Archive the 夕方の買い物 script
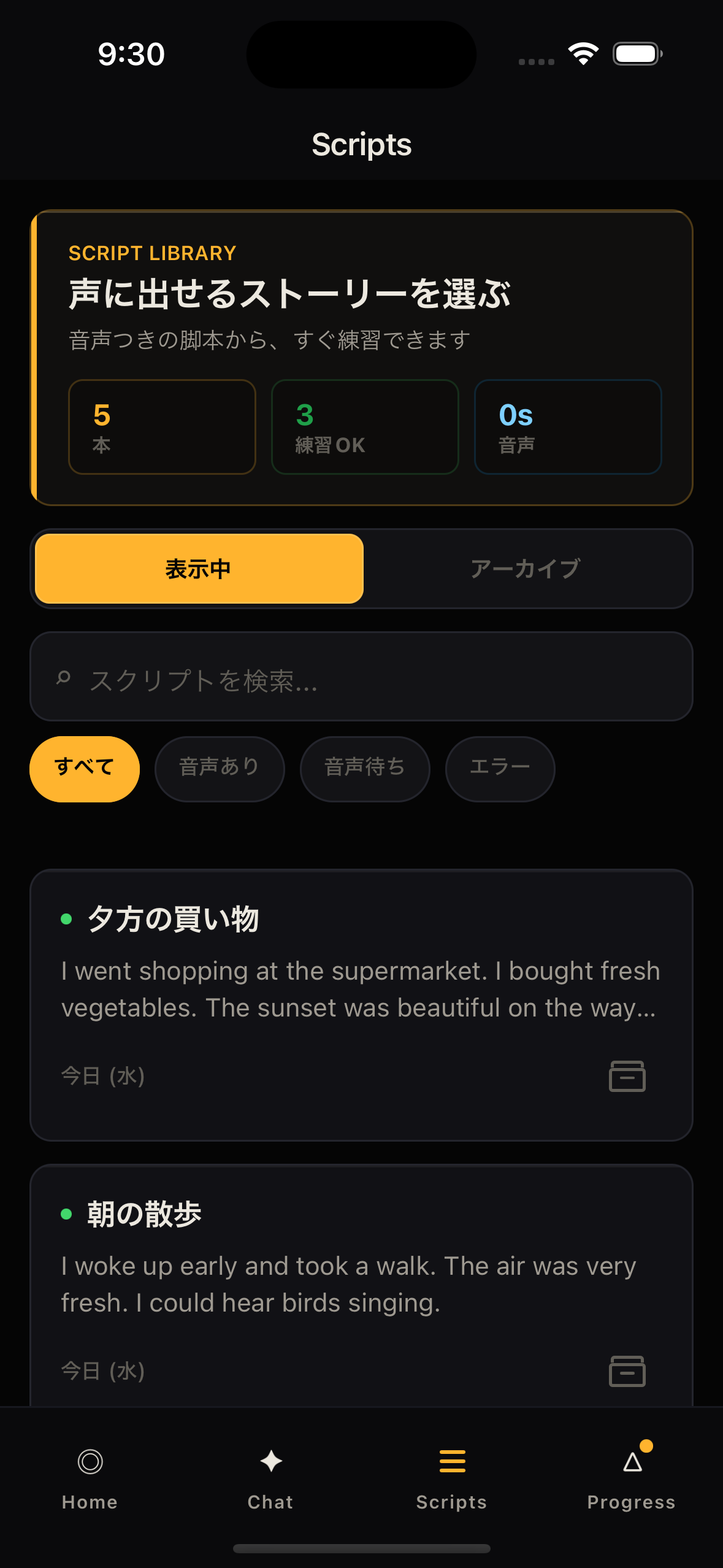 627,1076
